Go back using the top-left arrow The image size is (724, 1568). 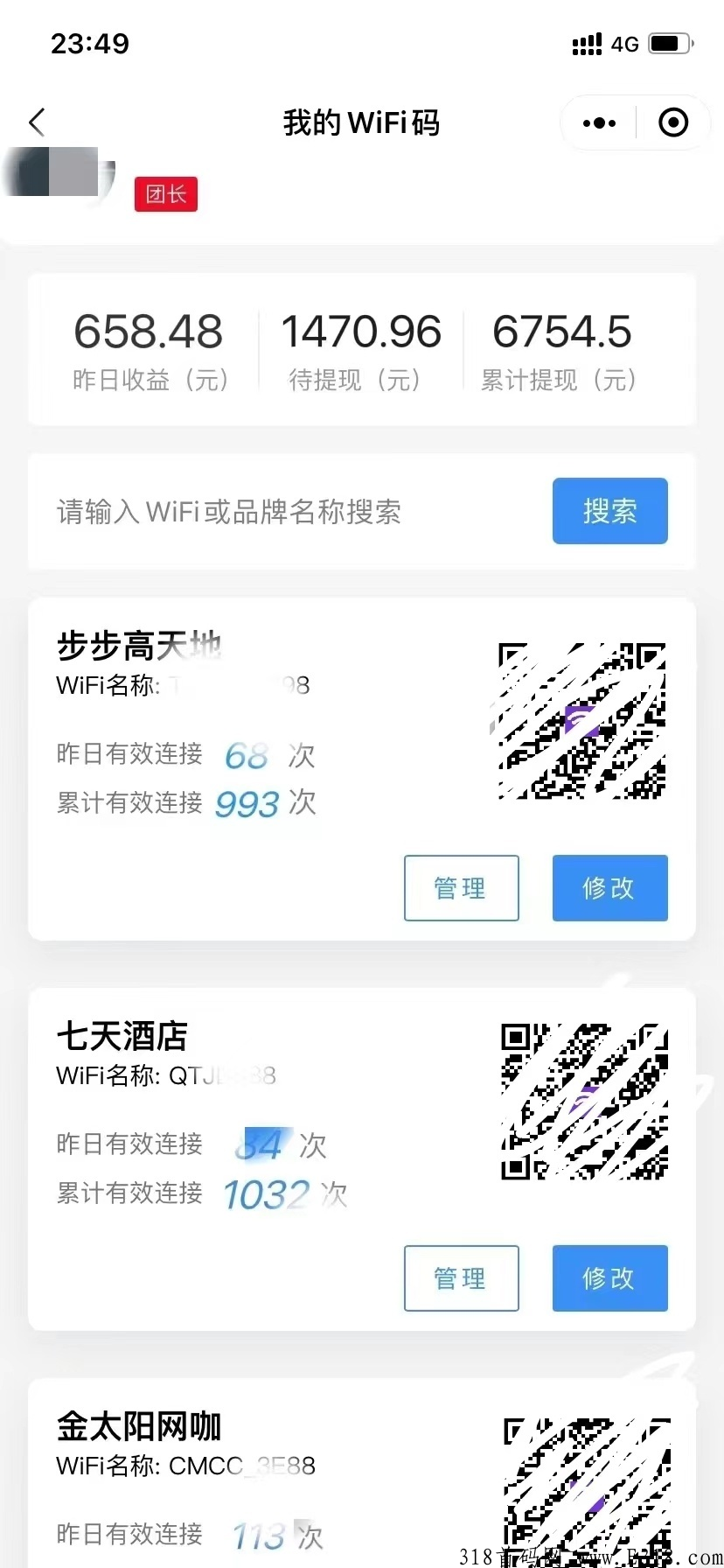[37, 122]
